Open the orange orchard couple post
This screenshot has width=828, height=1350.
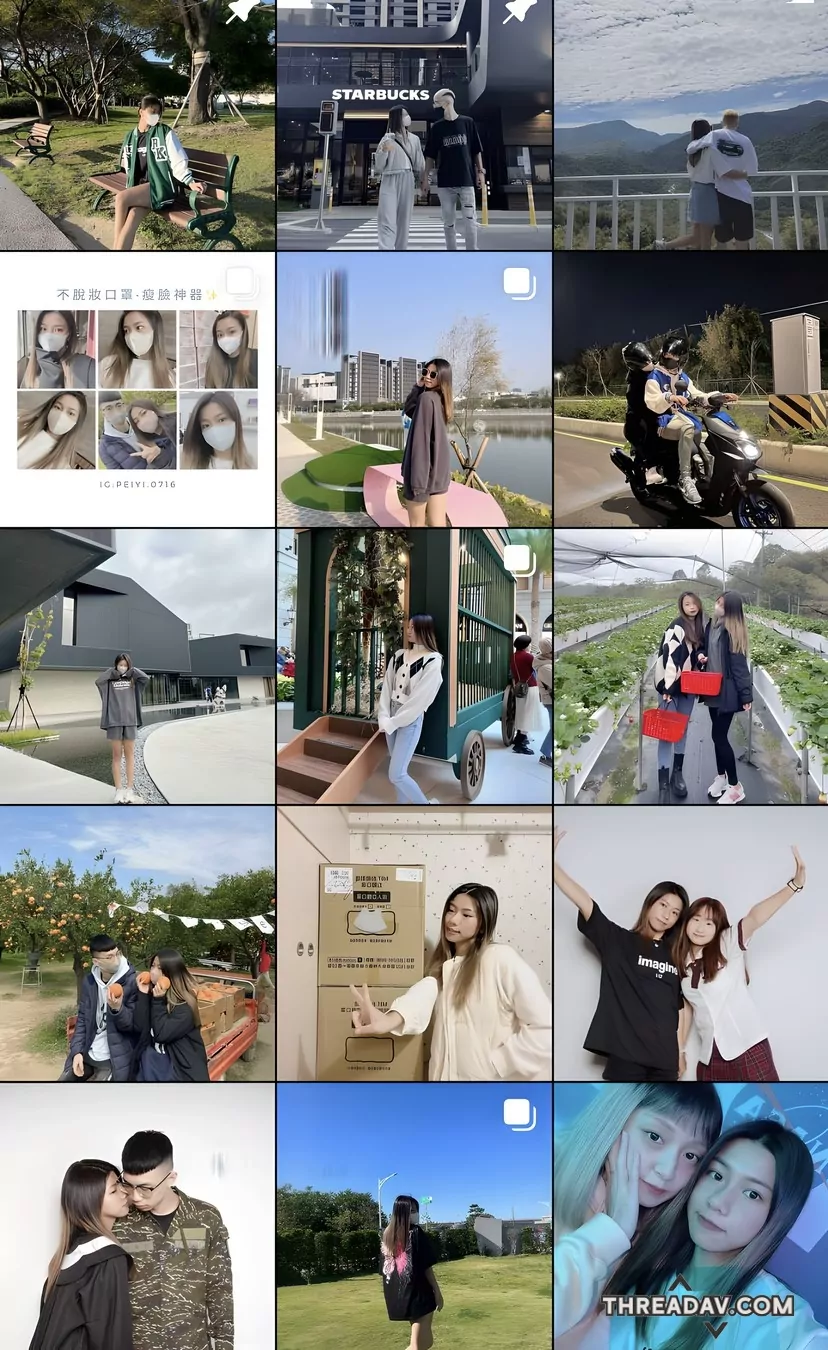137,943
